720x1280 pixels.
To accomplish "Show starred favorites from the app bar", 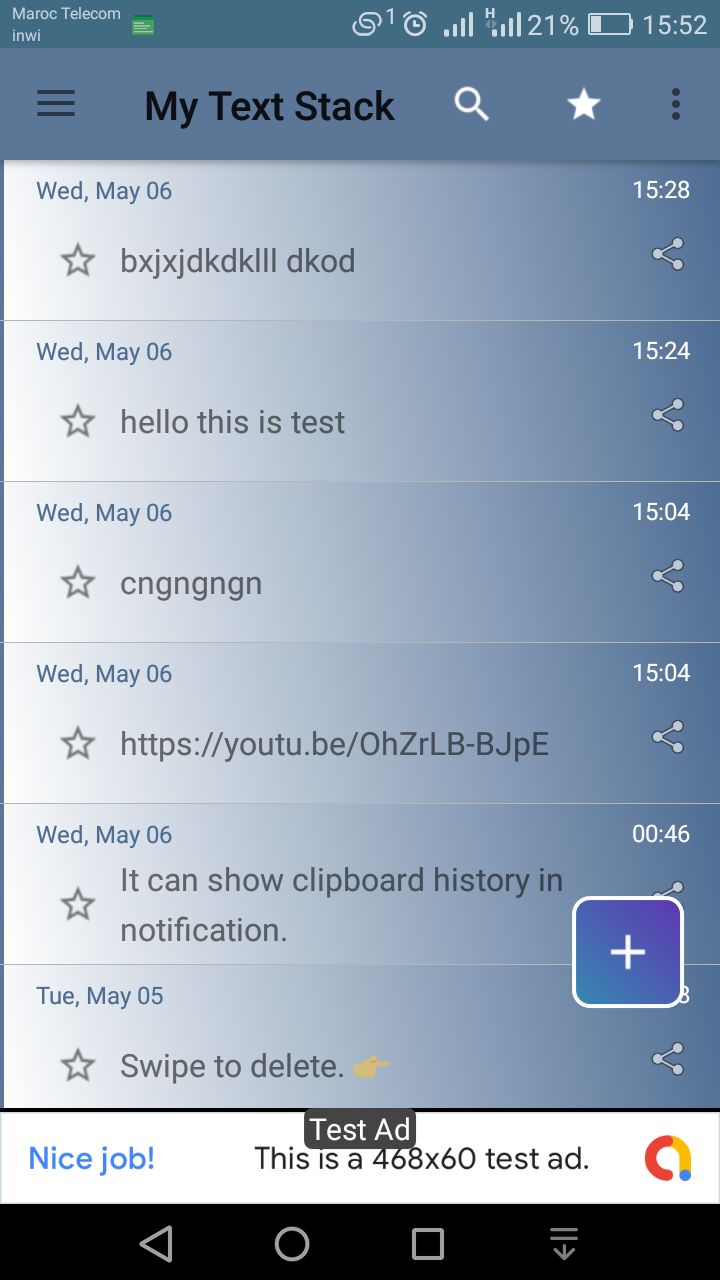I will pyautogui.click(x=583, y=105).
